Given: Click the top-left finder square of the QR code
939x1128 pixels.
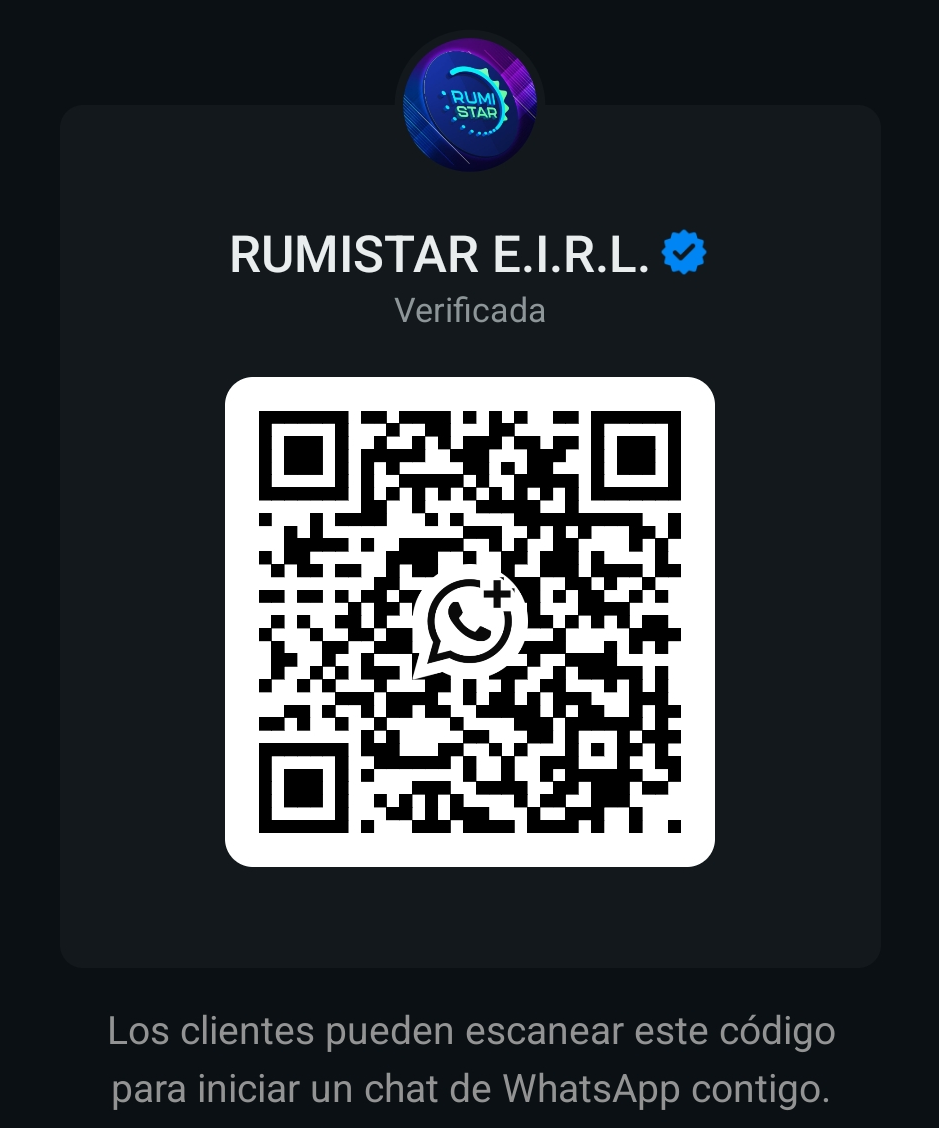Looking at the screenshot, I should [x=303, y=456].
